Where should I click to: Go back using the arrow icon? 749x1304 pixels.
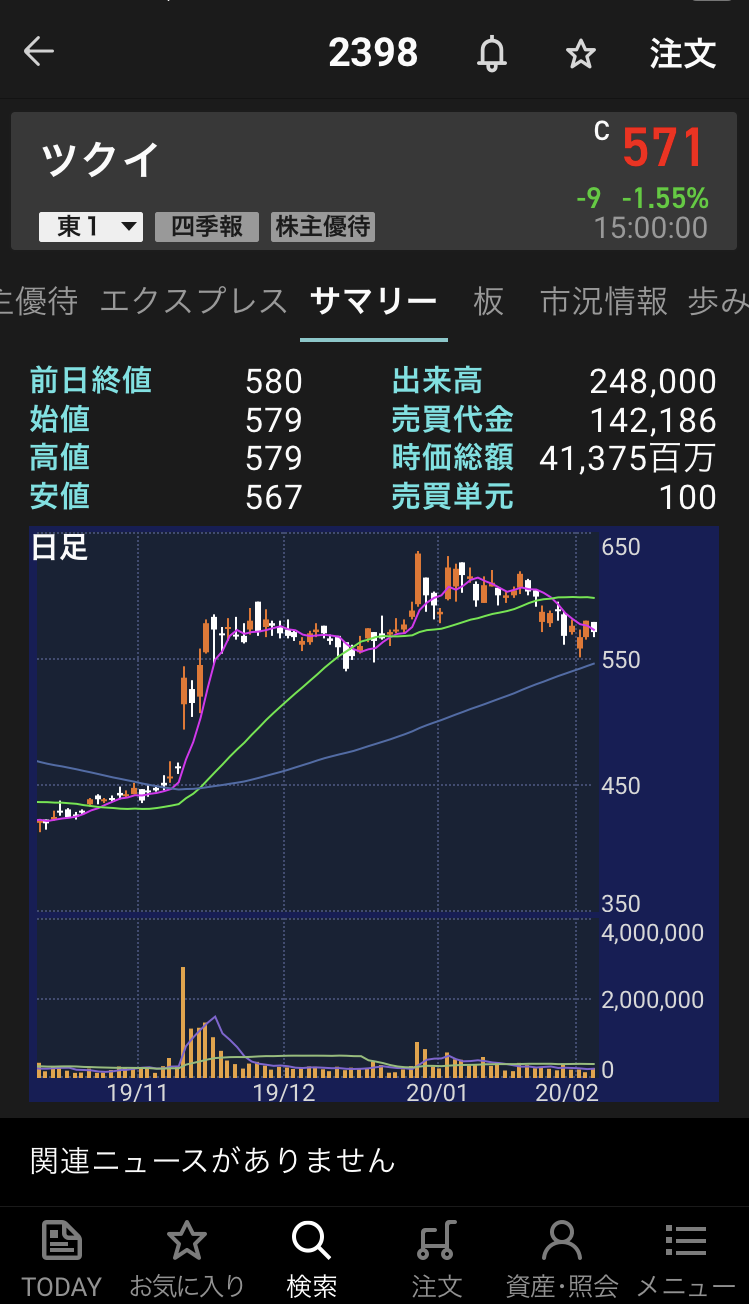(x=39, y=52)
